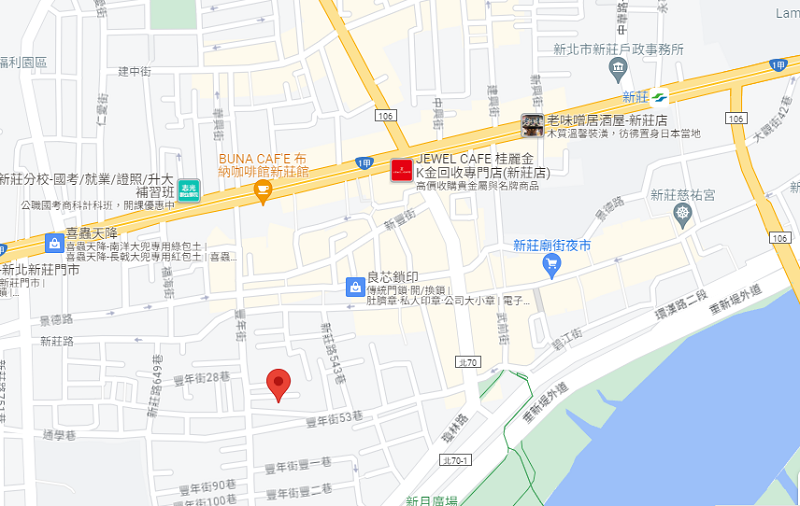Select the 志光 補習班 green marker

pyautogui.click(x=189, y=188)
